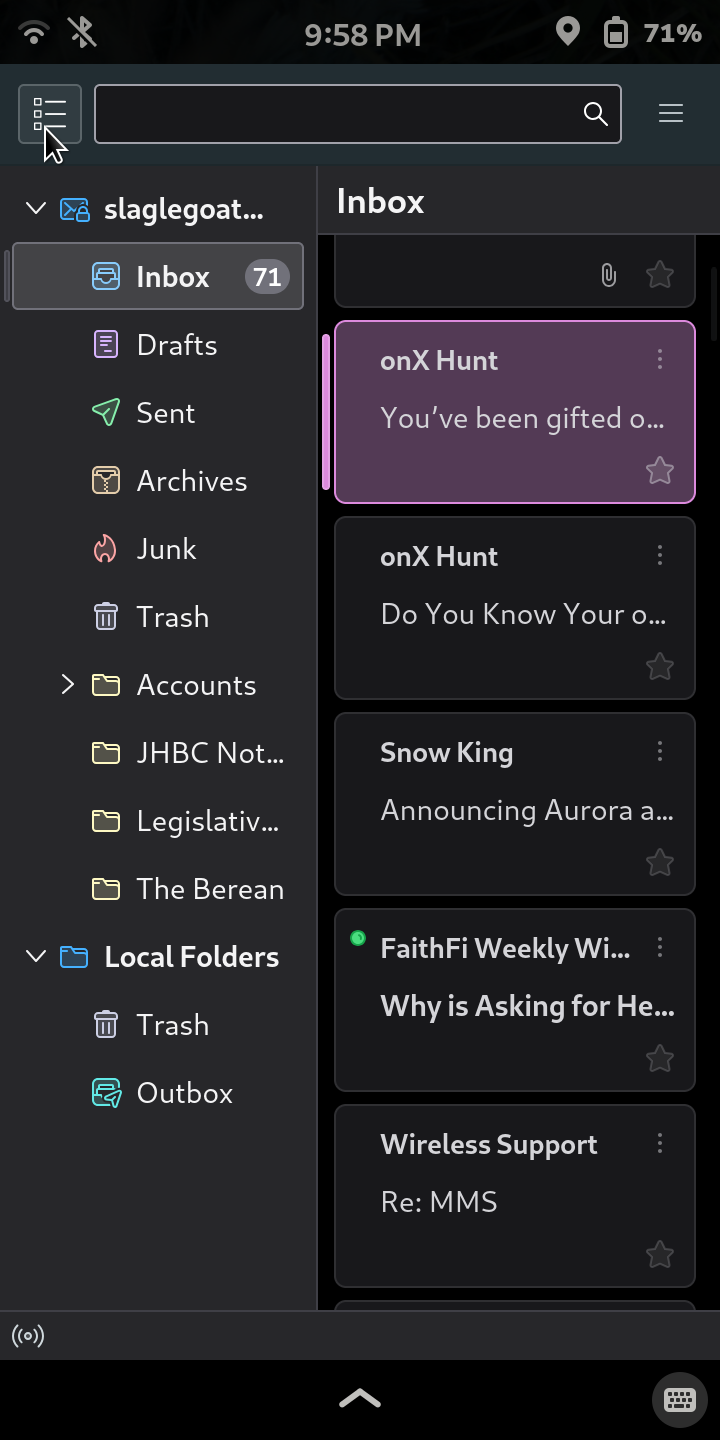
Task: Collapse the Local Folders section
Action: pyautogui.click(x=36, y=957)
